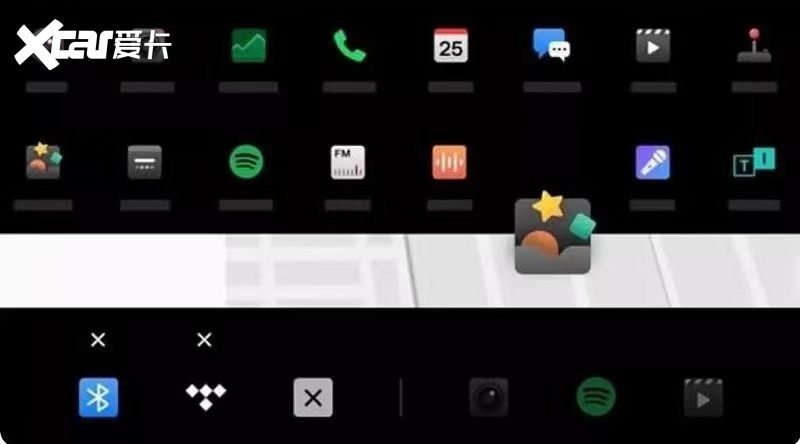800x444 pixels.
Task: Open the browser app with address bar icon
Action: point(145,162)
